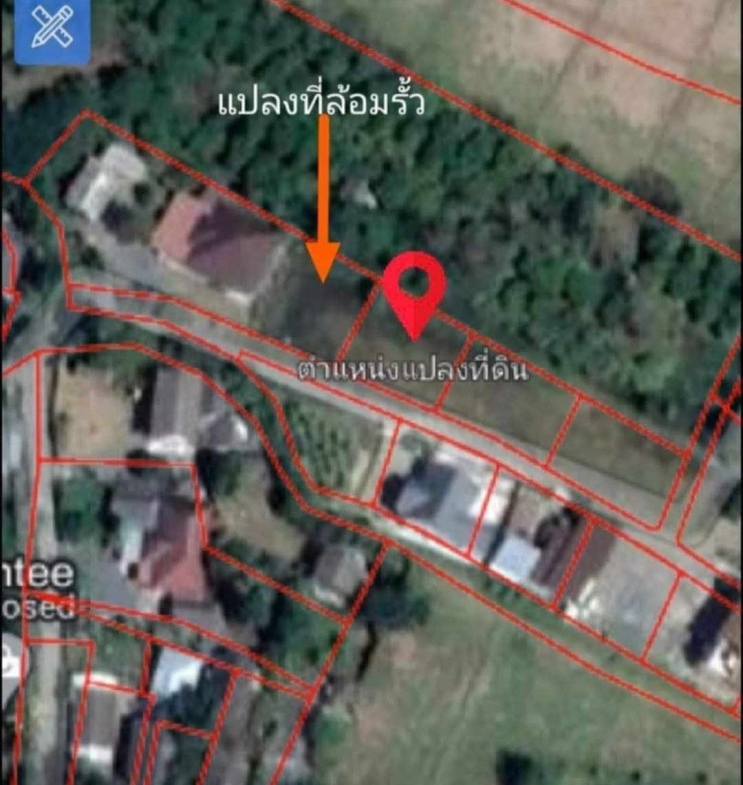Viewport: 743px width, 785px height.
Task: Open the measure and draw tool
Action: click(53, 29)
